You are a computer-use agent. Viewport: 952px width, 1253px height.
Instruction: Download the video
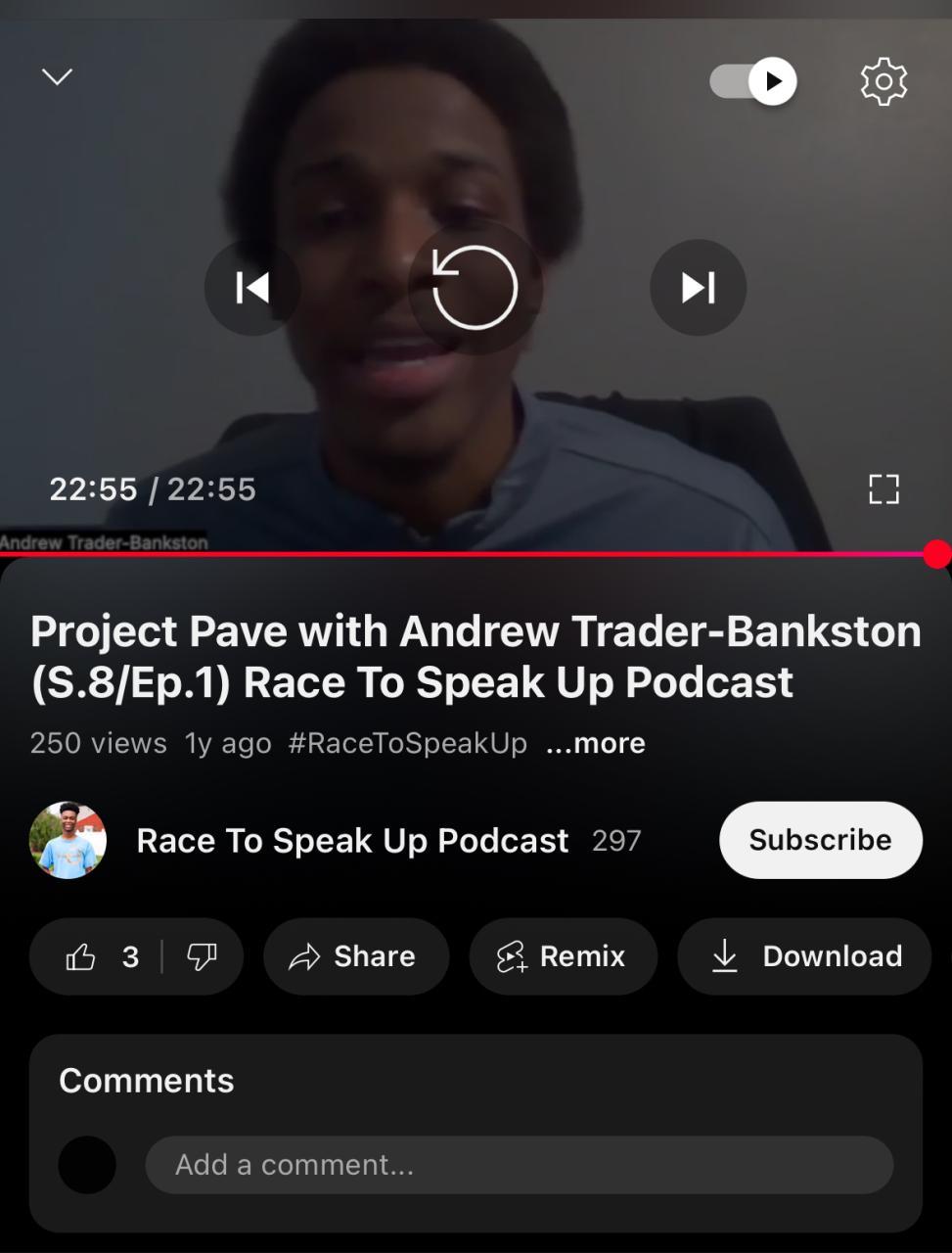pyautogui.click(x=804, y=956)
